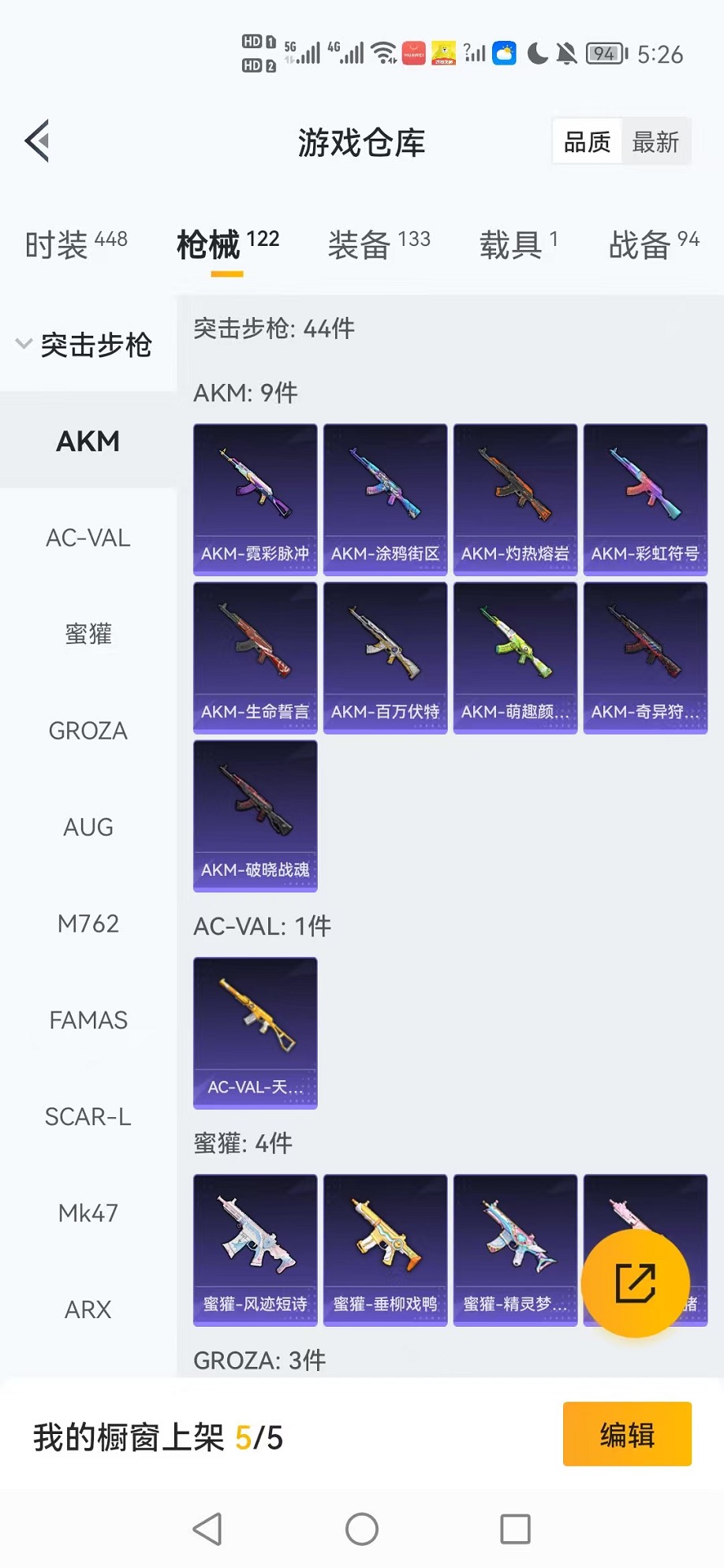Switch to the 时装 tab
The height and width of the screenshot is (1568, 724).
pyautogui.click(x=76, y=244)
